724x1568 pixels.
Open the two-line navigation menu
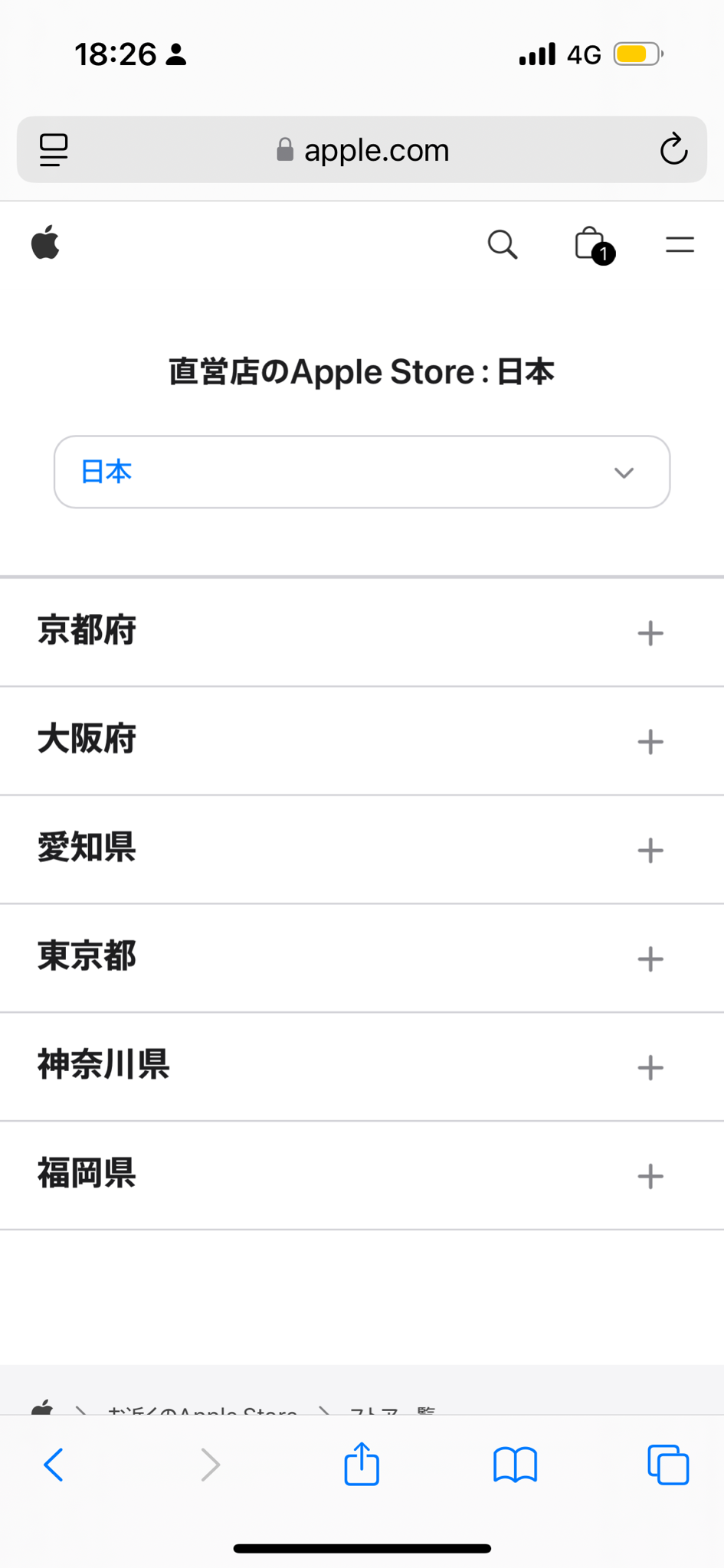tap(680, 245)
